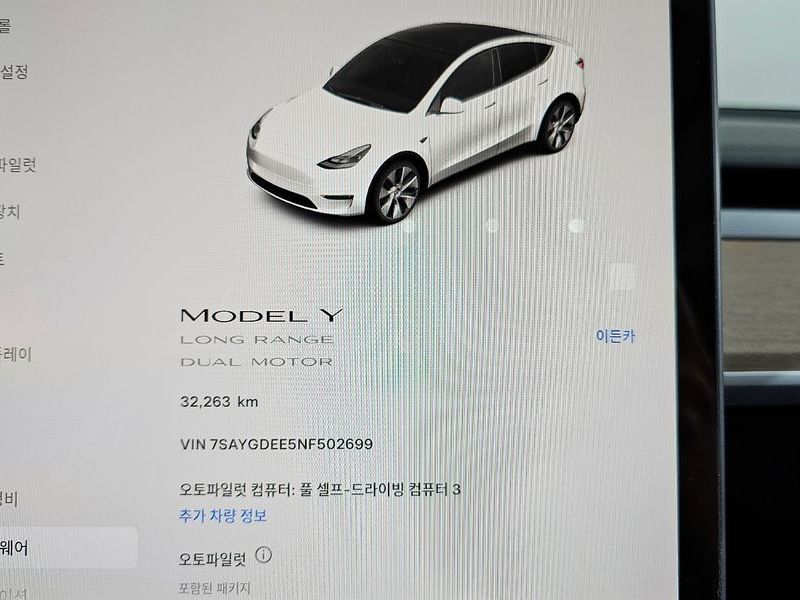This screenshot has height=600, width=800.
Task: Open the 디스플레이 item in the sidebar
Action: point(16,353)
